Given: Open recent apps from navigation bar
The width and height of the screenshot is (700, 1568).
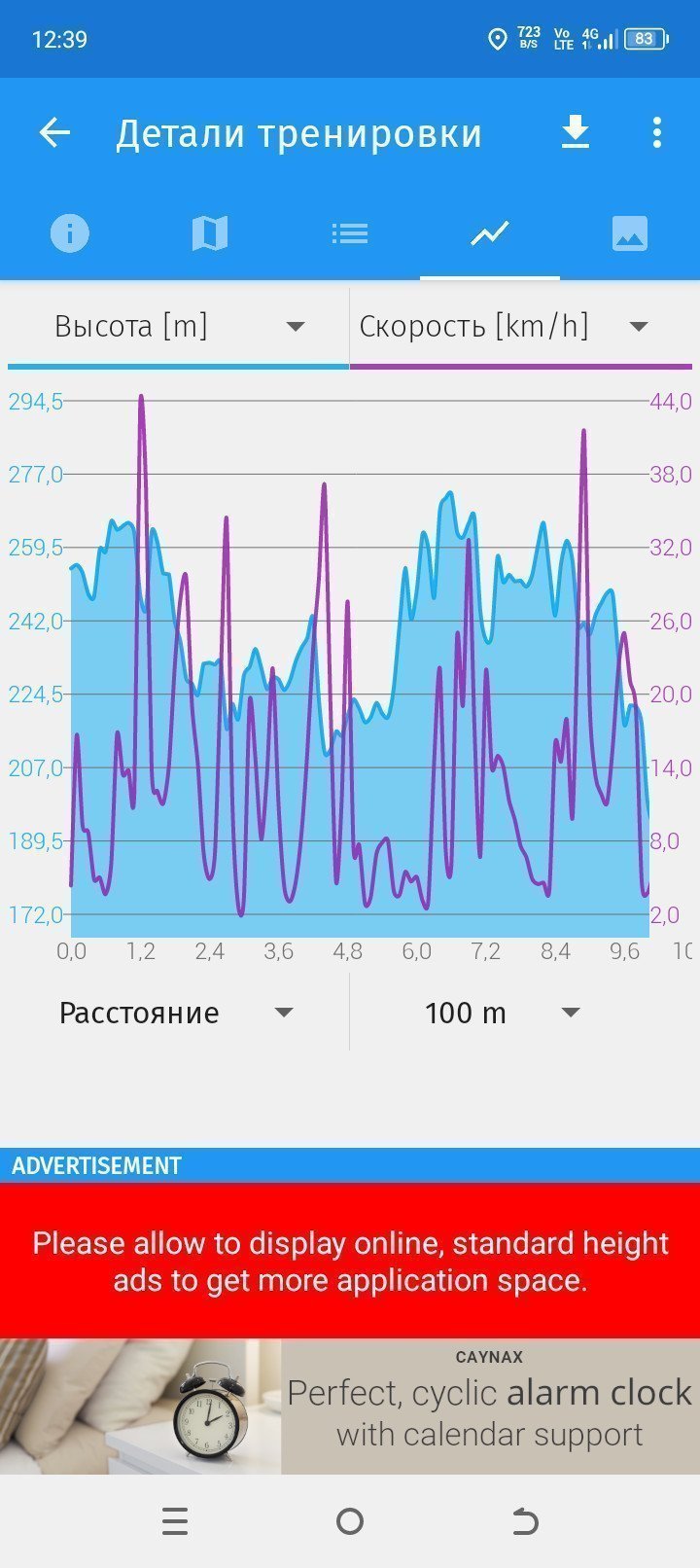Looking at the screenshot, I should [175, 1521].
